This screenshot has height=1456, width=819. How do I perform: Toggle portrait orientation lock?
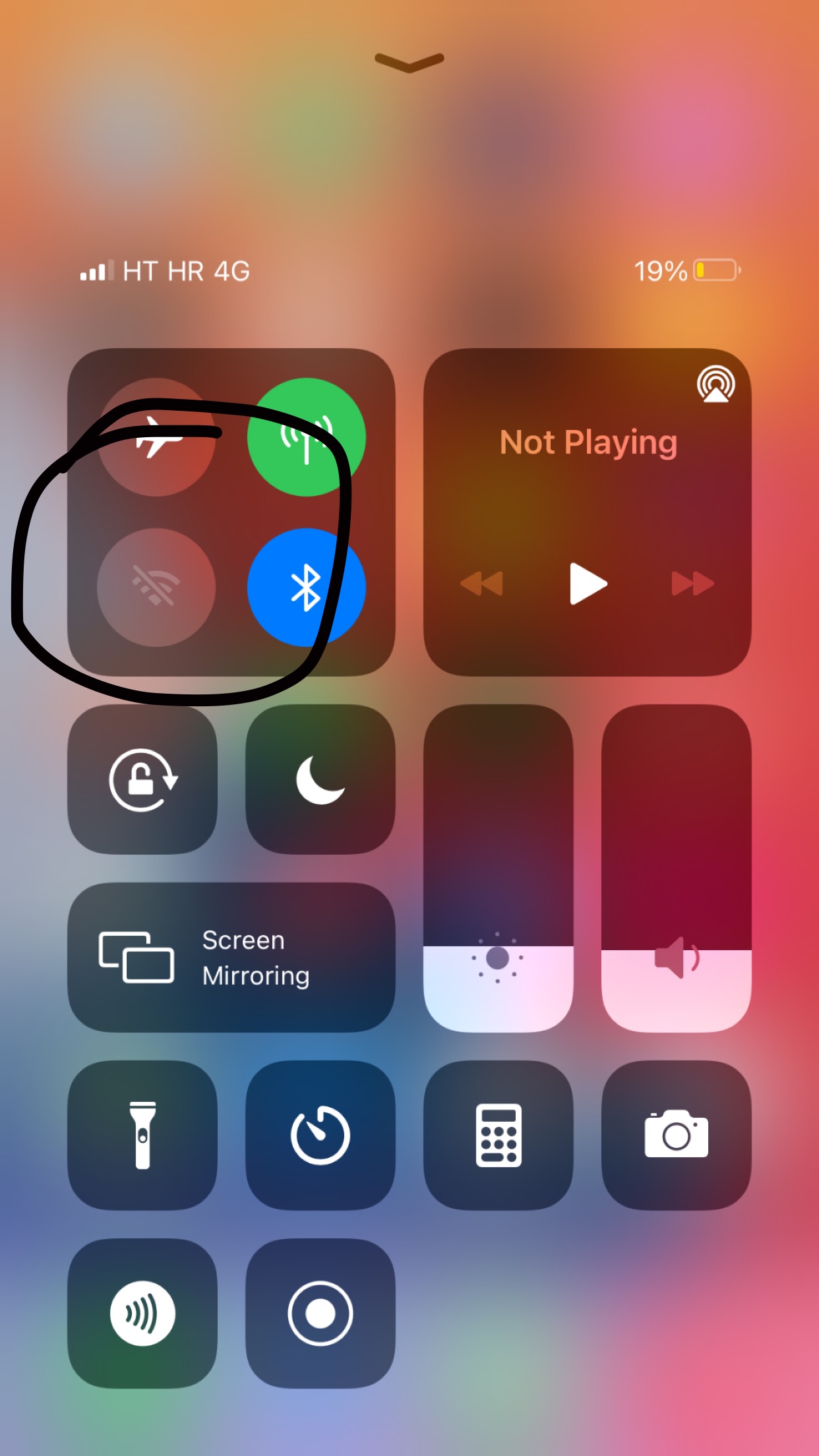pos(142,779)
